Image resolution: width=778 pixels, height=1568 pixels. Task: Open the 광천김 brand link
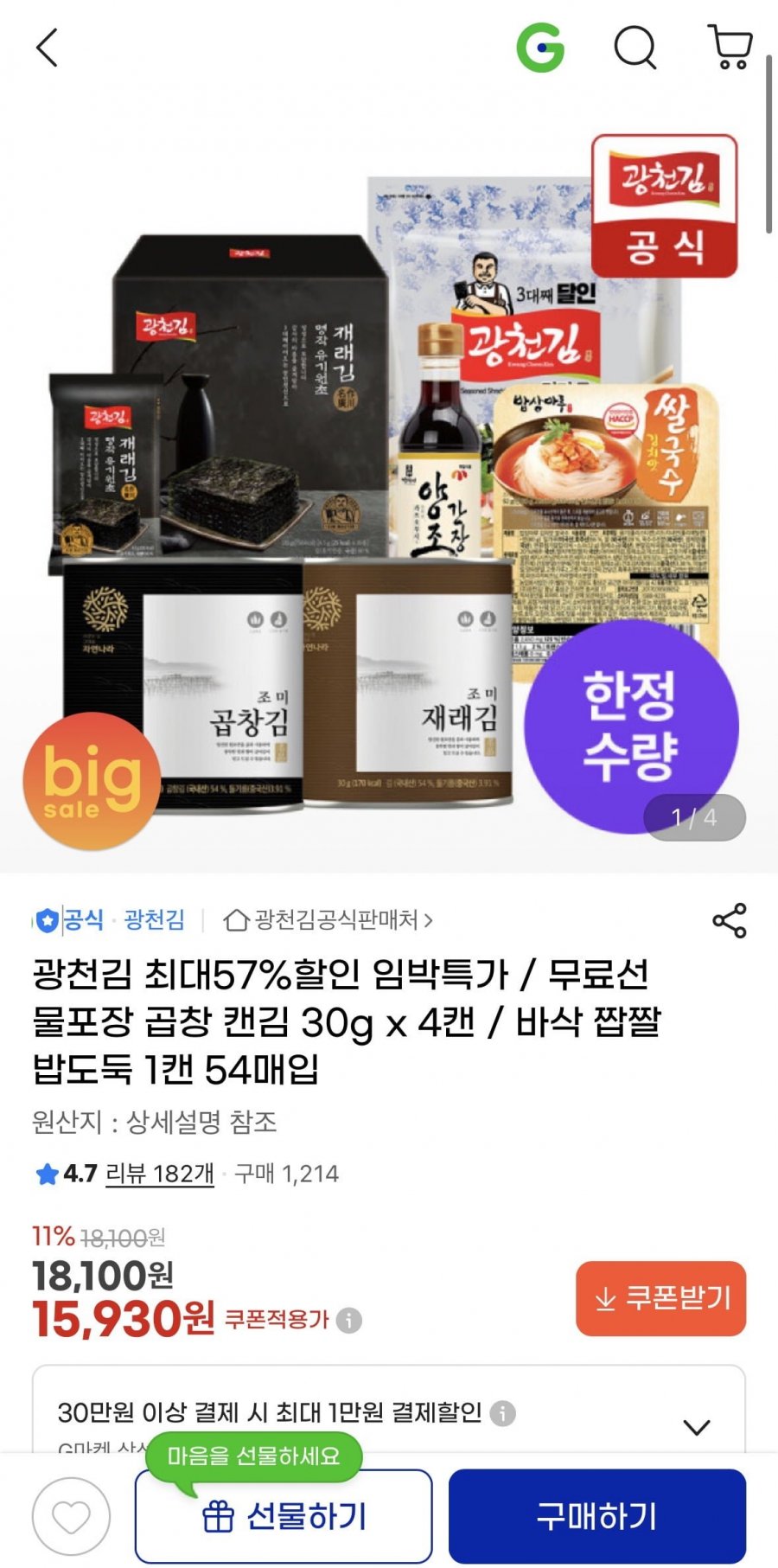point(154,919)
